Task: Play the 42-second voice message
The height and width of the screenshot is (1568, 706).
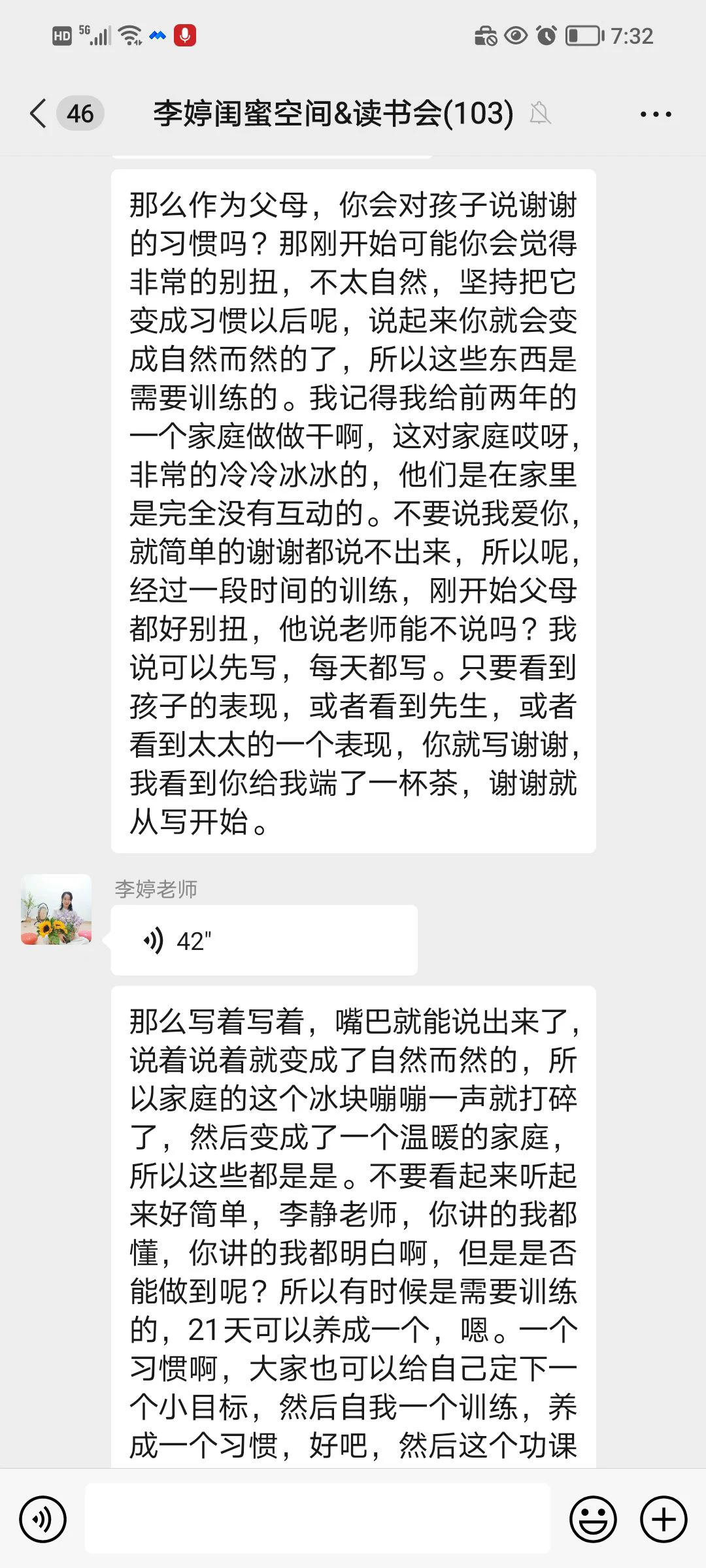Action: [263, 941]
